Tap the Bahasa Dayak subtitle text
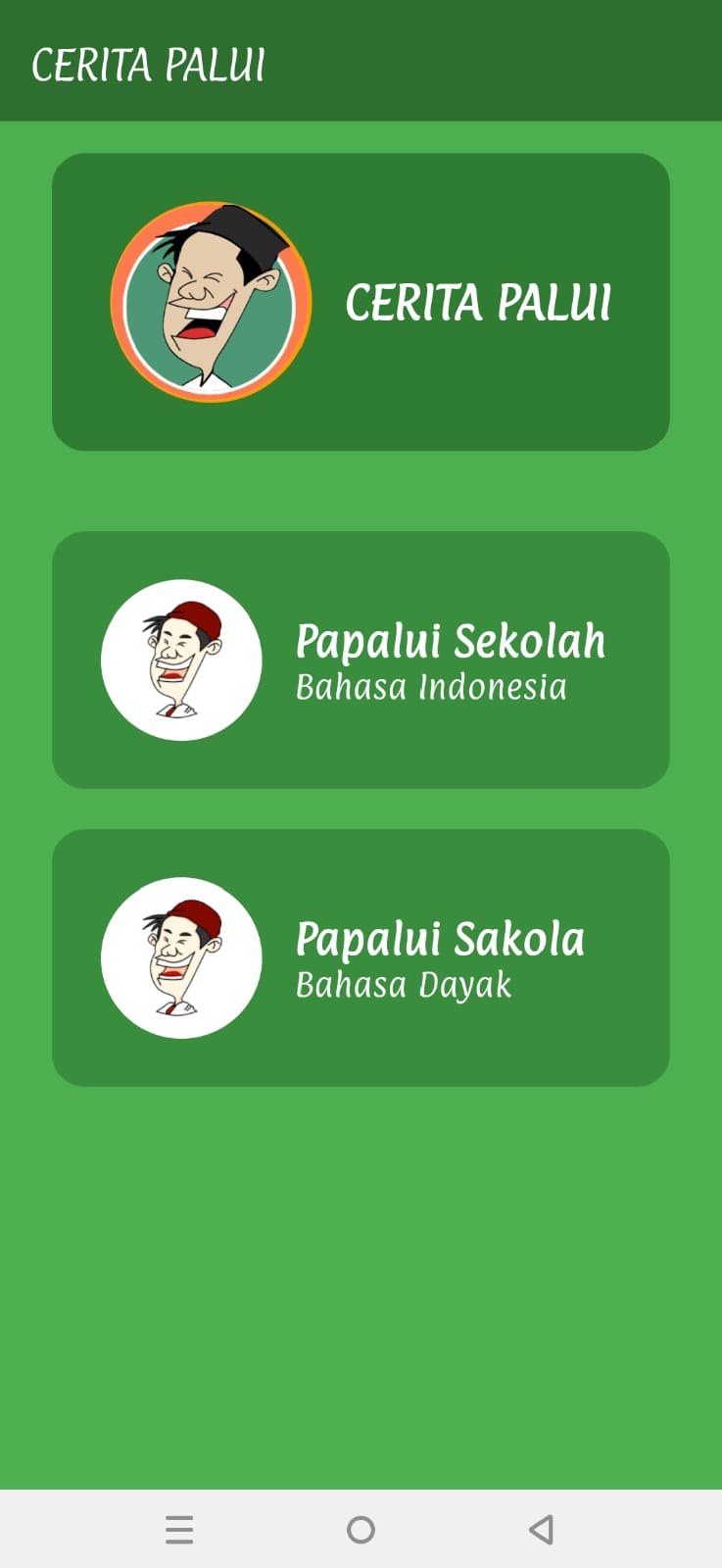722x1568 pixels. pos(402,984)
